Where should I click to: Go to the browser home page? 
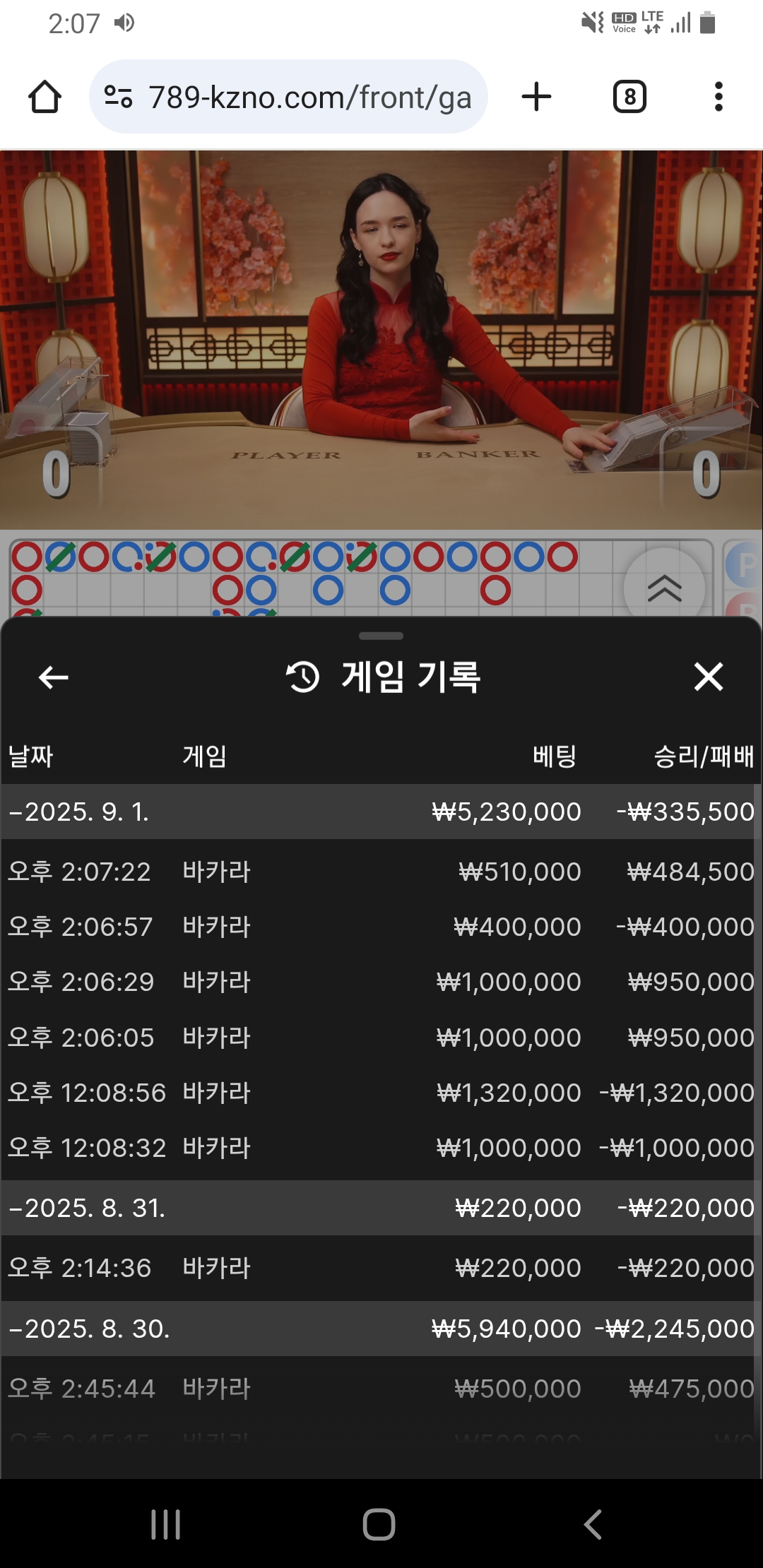pyautogui.click(x=45, y=97)
